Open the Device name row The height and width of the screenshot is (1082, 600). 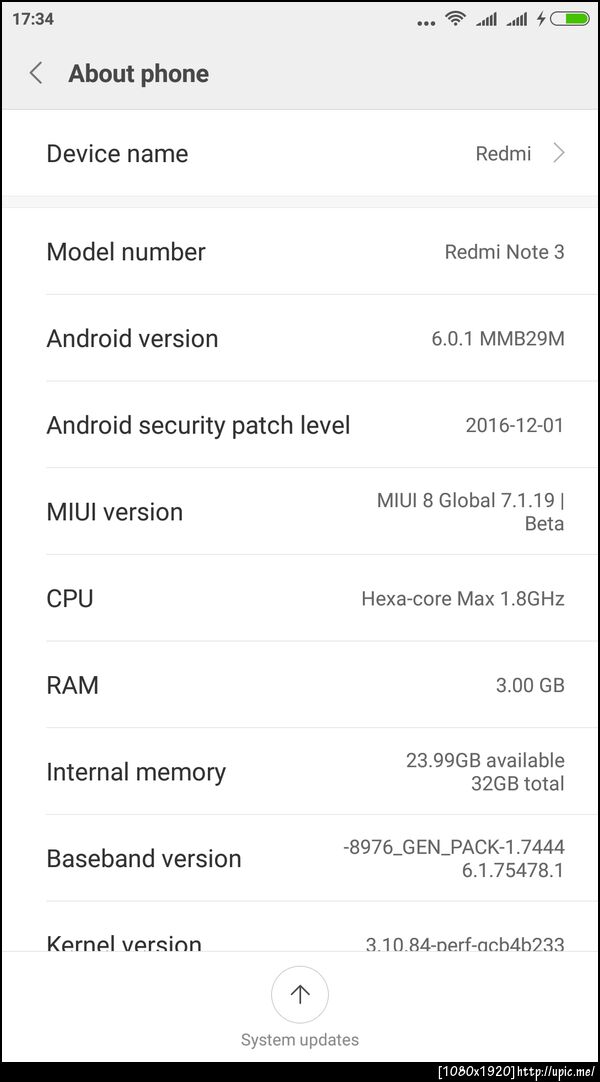click(x=300, y=153)
